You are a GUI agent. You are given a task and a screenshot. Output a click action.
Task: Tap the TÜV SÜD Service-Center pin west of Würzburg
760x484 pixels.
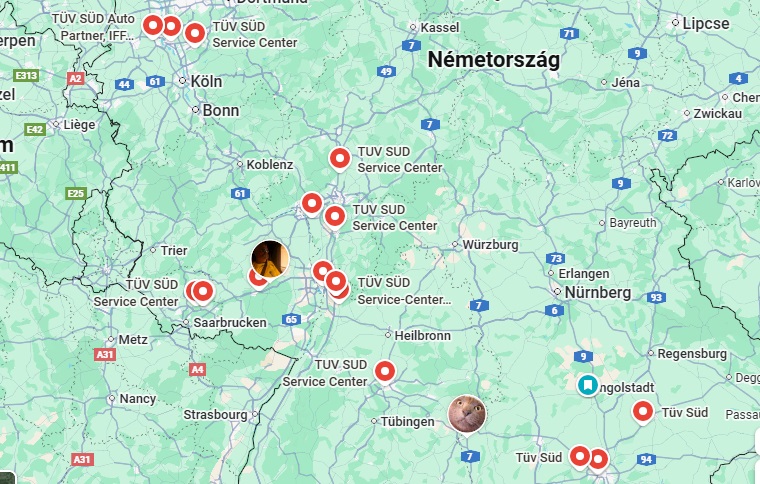tap(336, 281)
